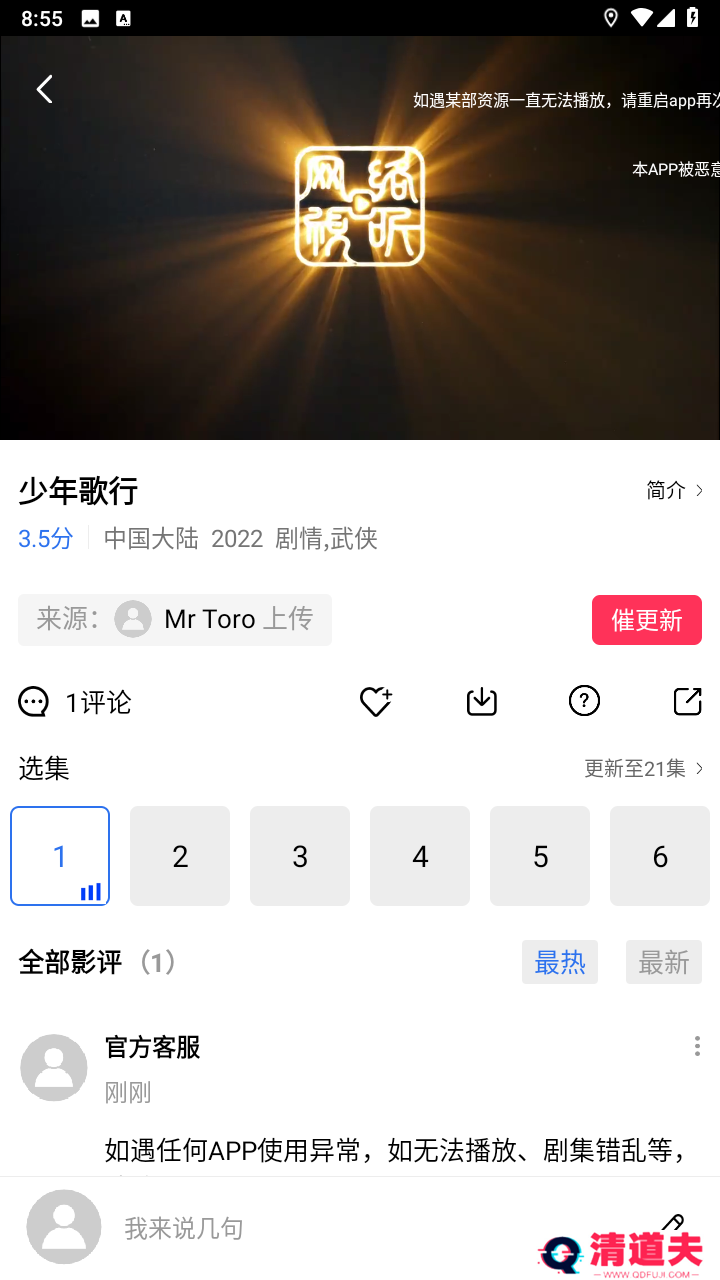Sort reviews by 最新

tap(664, 962)
